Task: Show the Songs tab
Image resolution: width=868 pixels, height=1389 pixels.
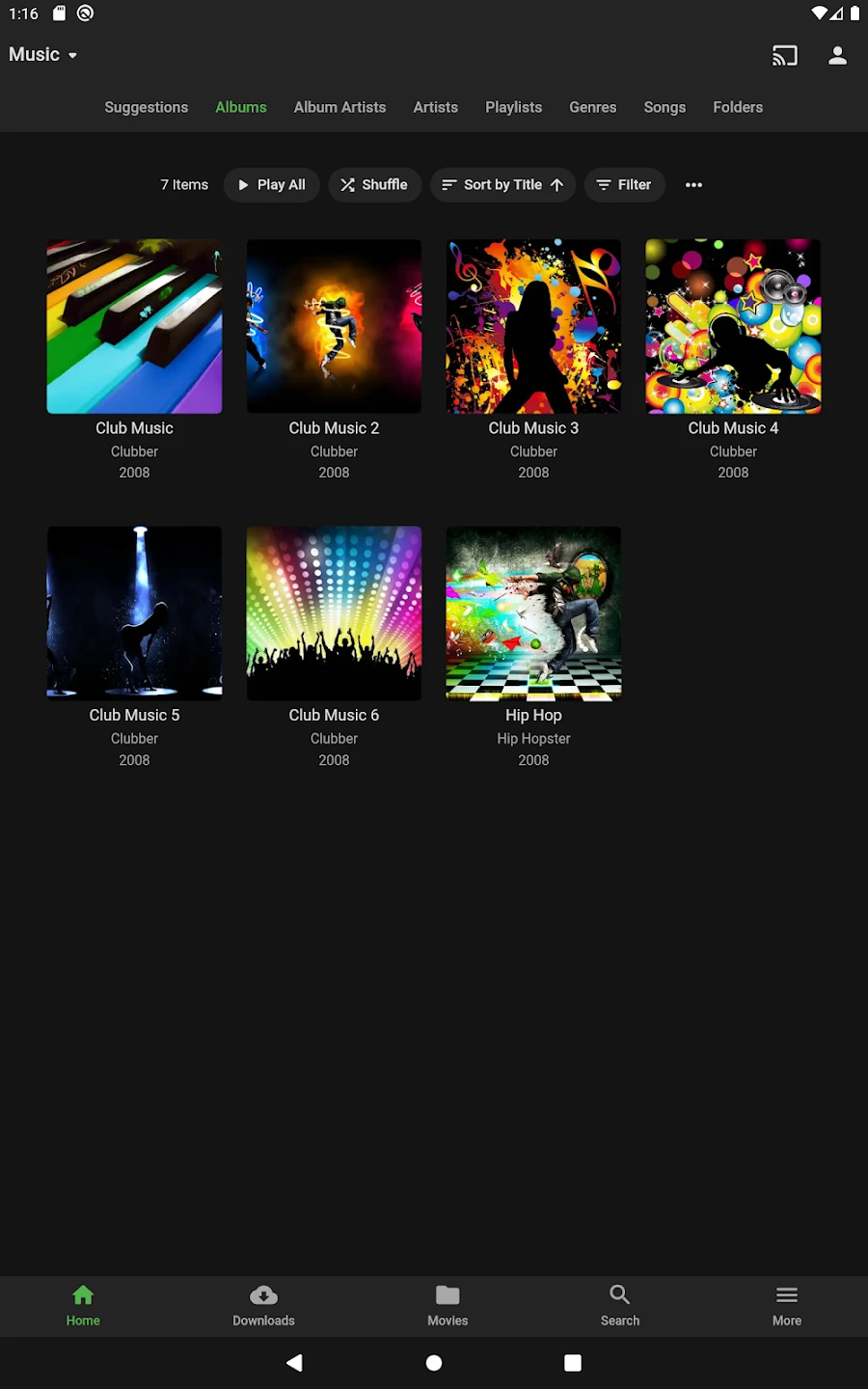Action: pyautogui.click(x=665, y=107)
